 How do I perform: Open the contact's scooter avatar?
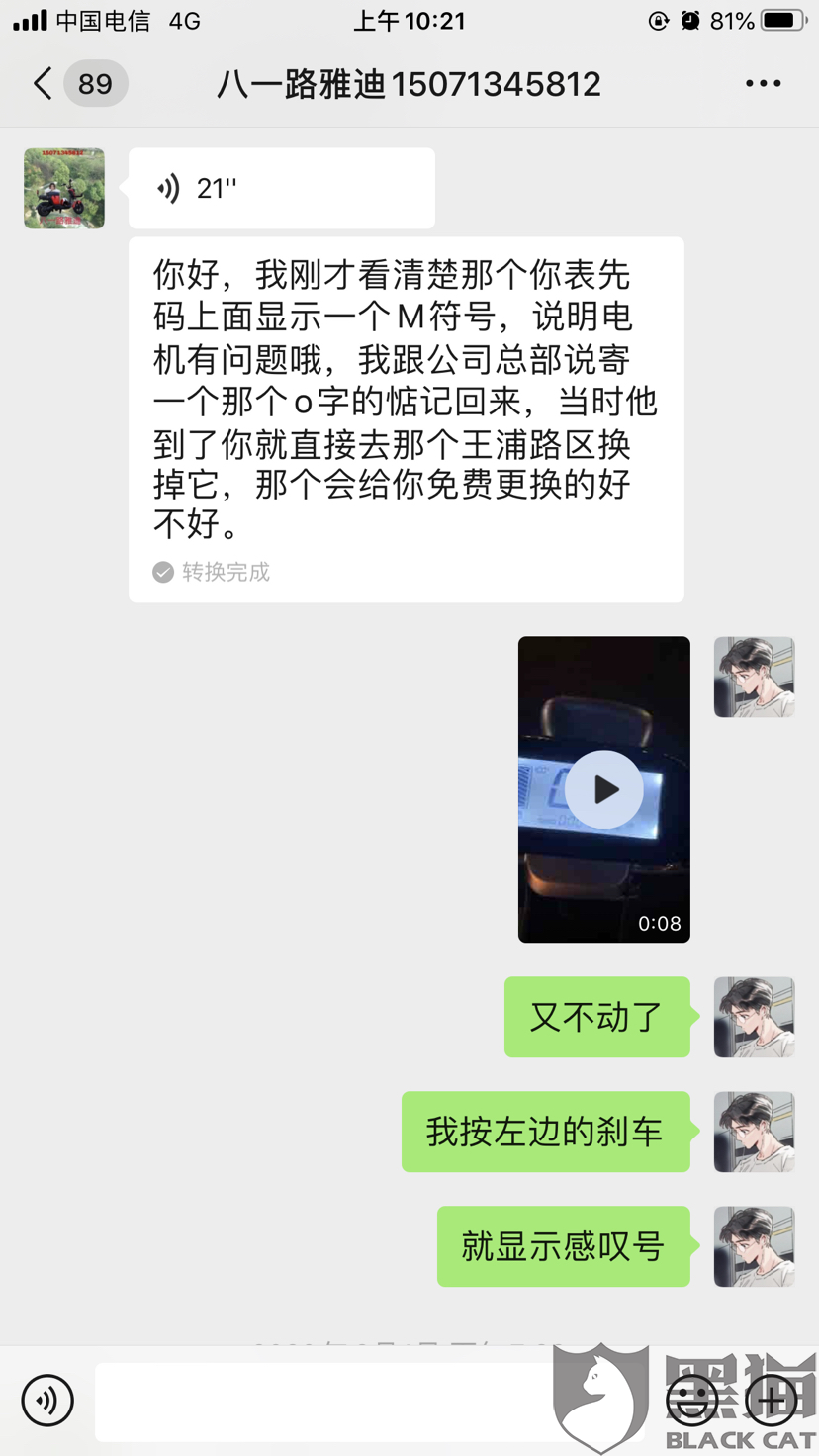64,189
